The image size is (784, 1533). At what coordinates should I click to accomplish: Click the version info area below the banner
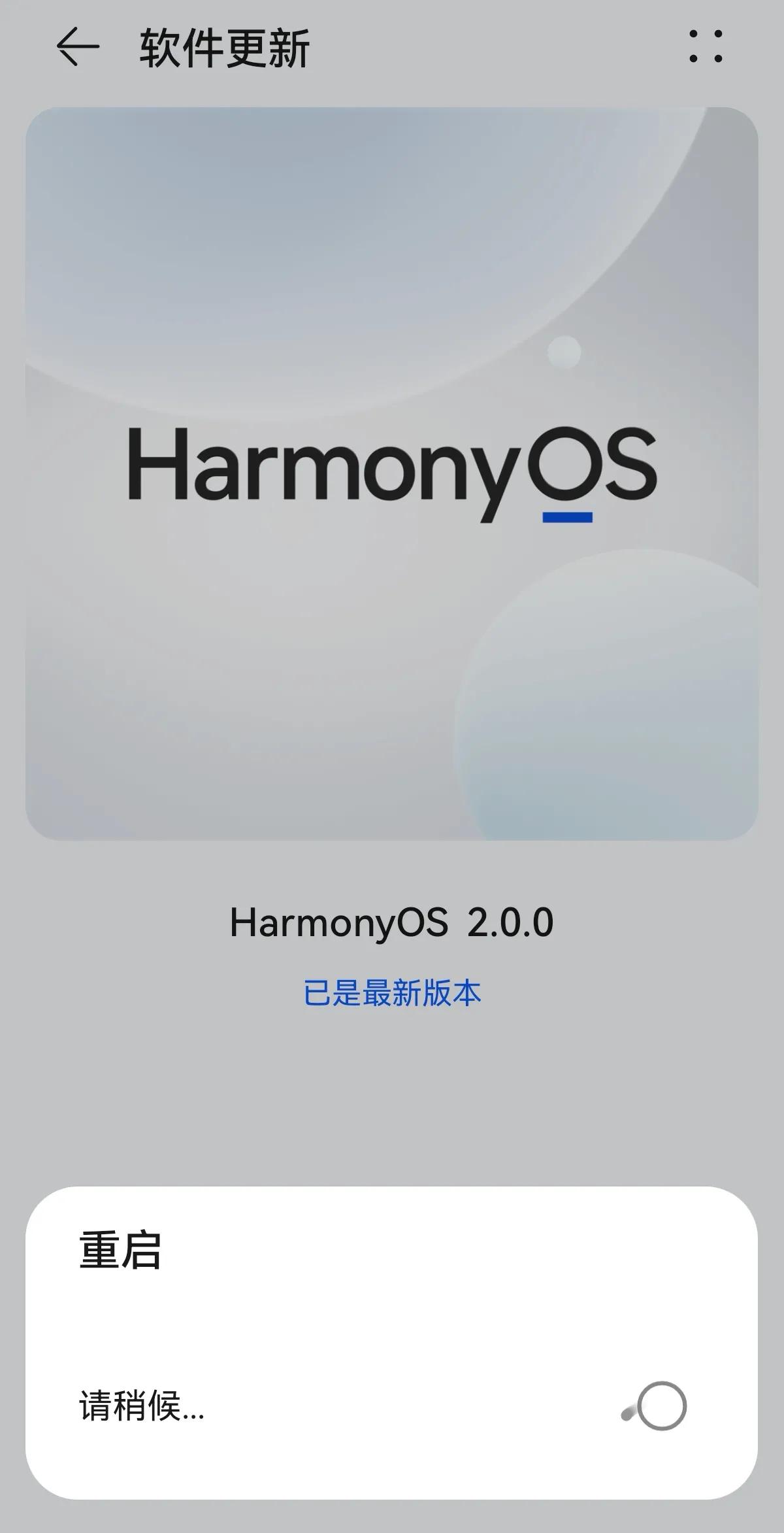click(x=392, y=954)
